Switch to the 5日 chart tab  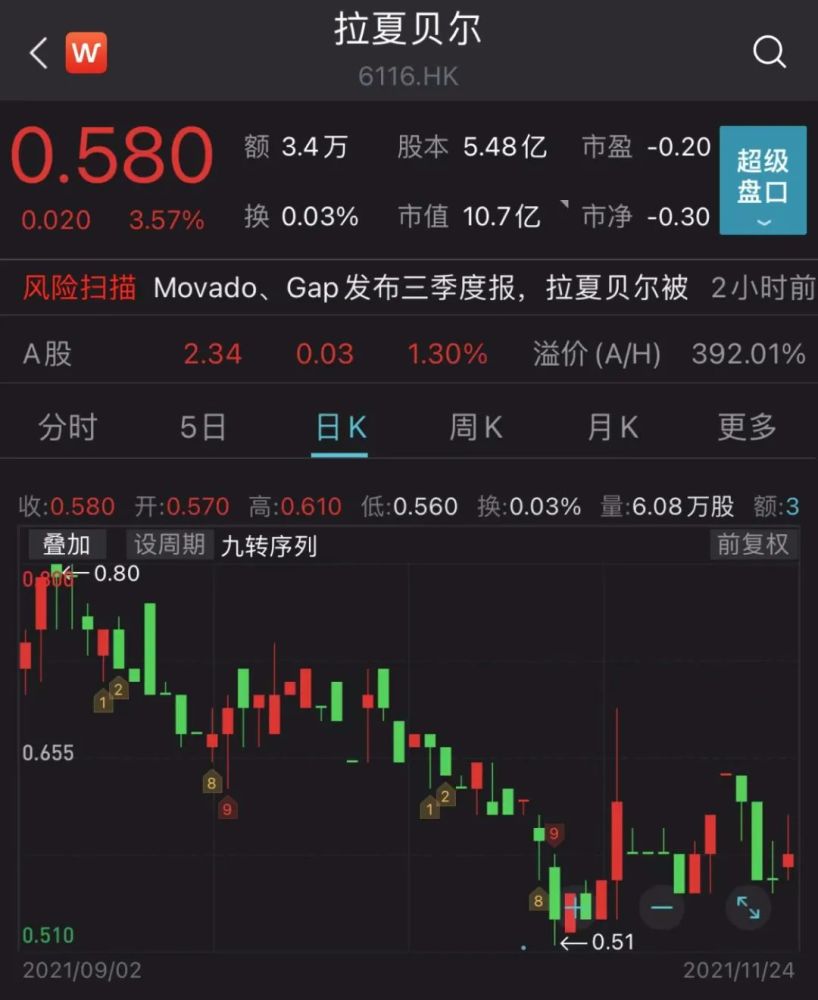[202, 428]
